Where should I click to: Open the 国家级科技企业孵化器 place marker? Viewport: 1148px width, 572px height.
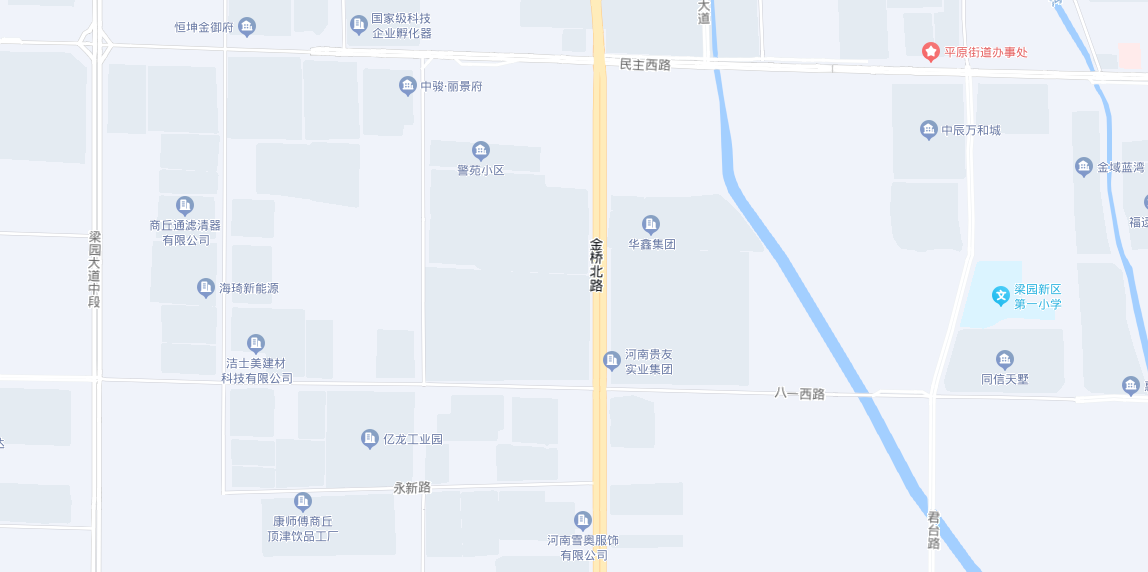359,24
